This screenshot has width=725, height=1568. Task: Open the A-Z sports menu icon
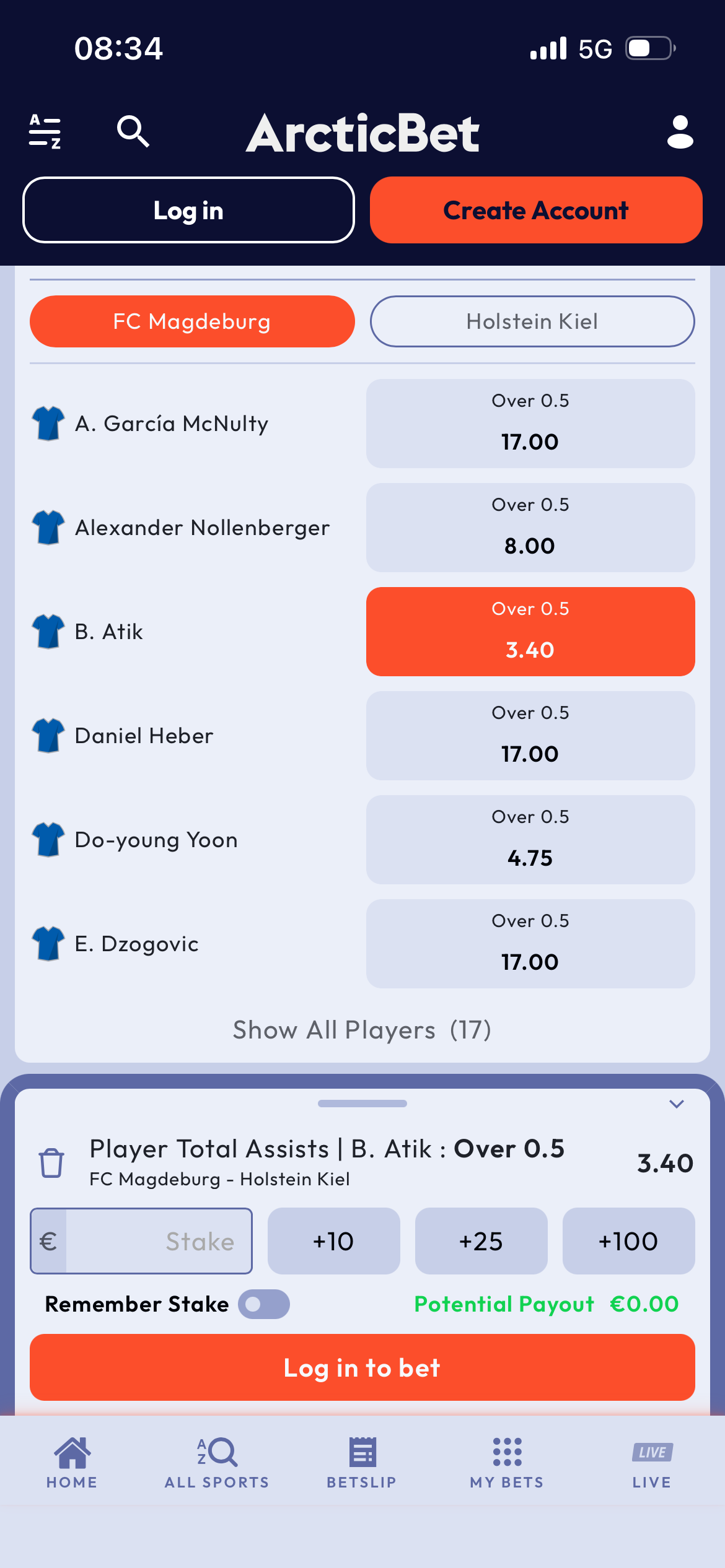[x=45, y=132]
